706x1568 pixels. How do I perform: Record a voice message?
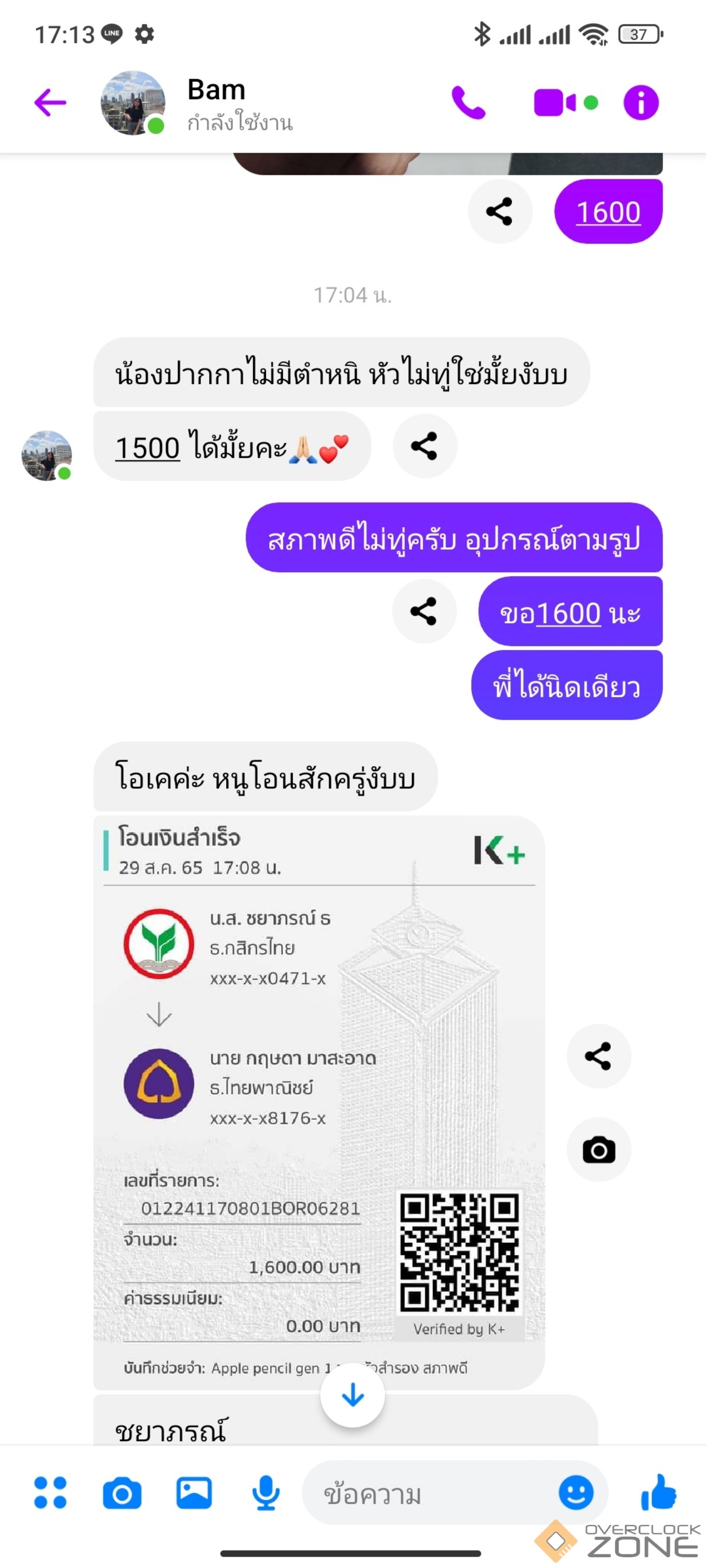click(266, 1492)
